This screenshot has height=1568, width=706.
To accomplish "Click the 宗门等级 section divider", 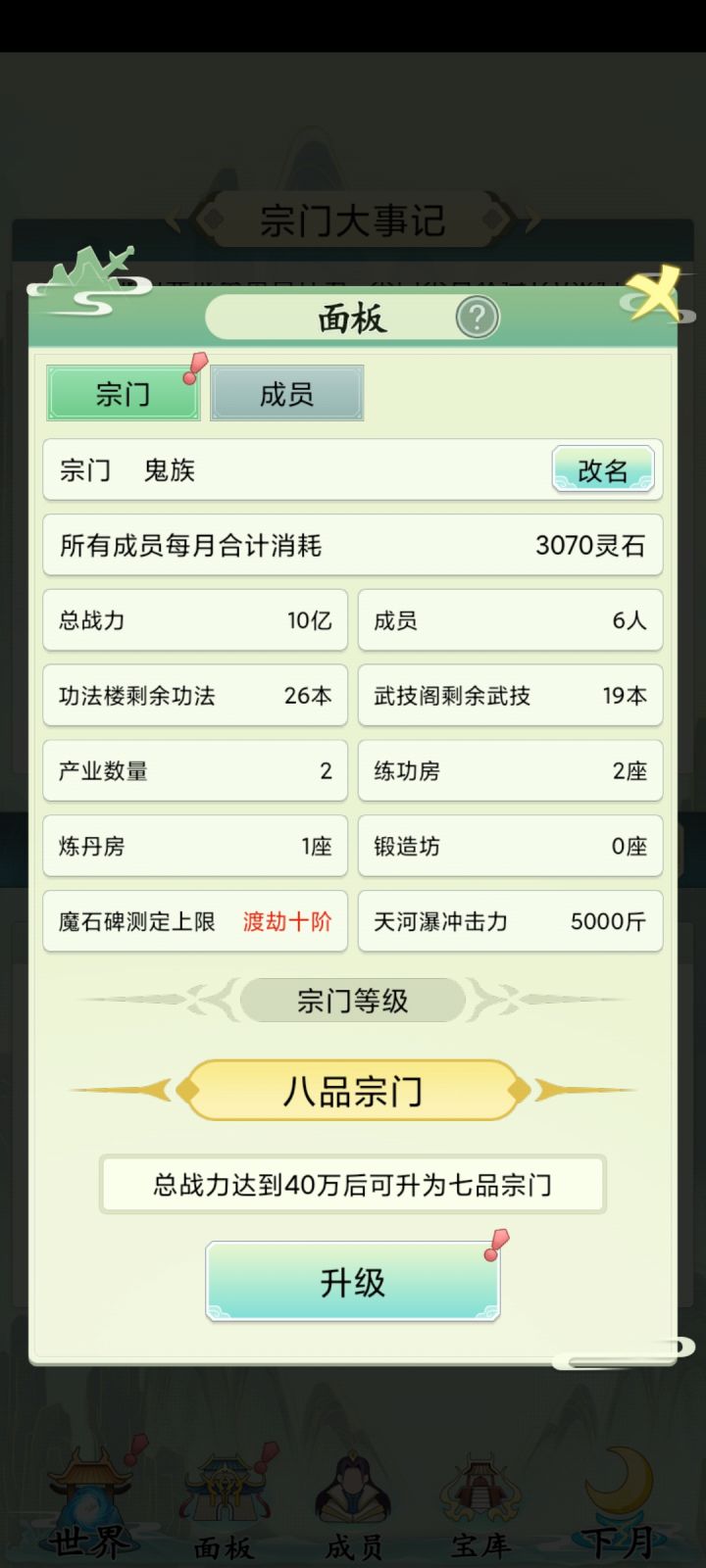I will pos(353,1001).
